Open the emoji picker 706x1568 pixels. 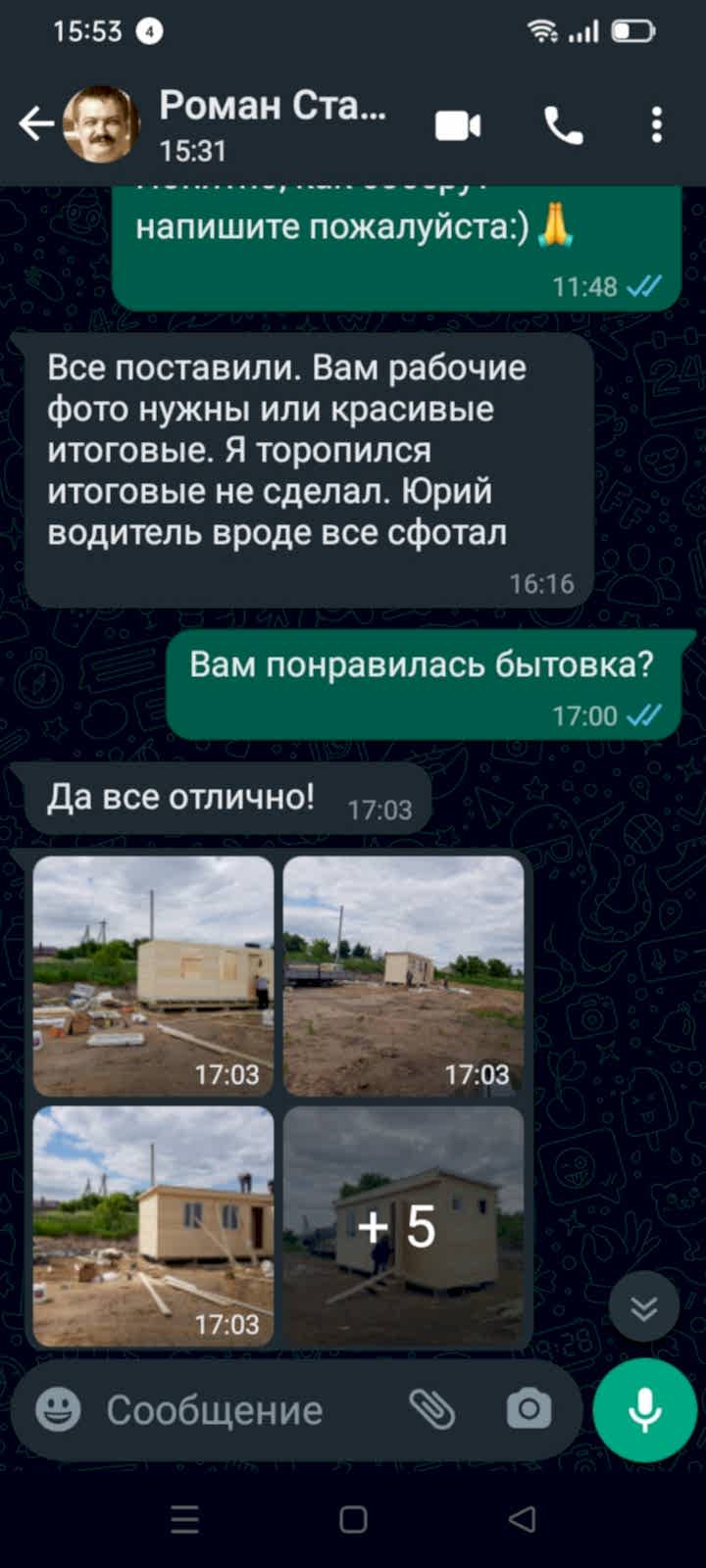(58, 1410)
